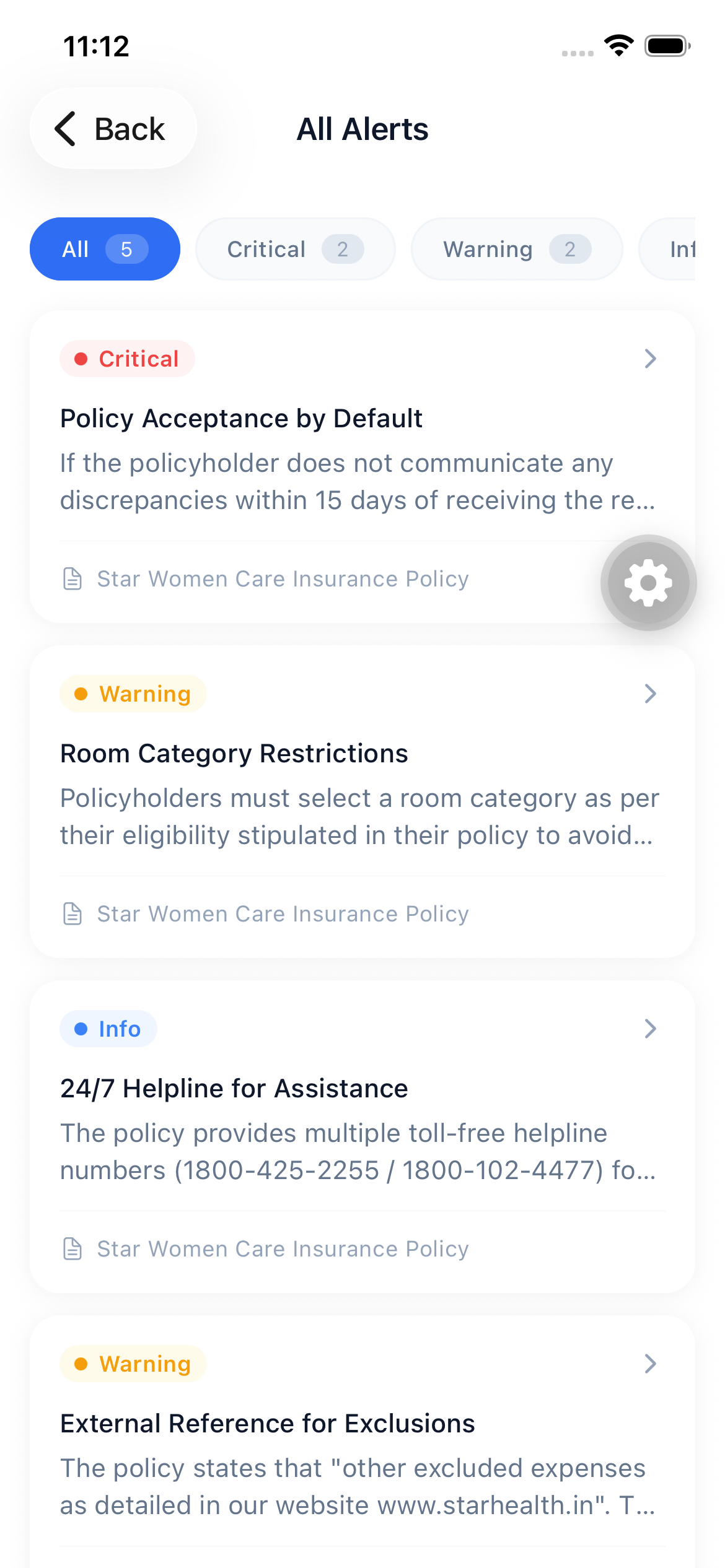Click the document icon beside Star Women Care Policy
725x1568 pixels.
tap(72, 578)
